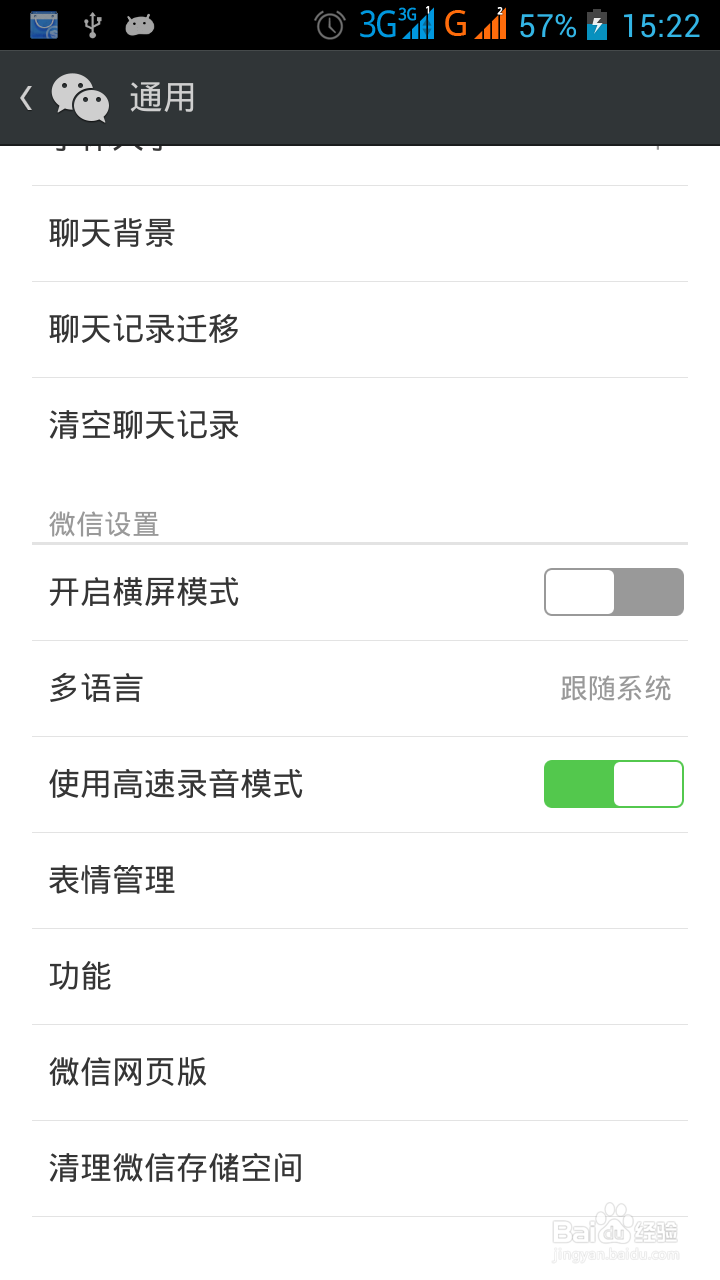This screenshot has height=1280, width=720.
Task: Tap the back arrow in the title bar
Action: (x=24, y=97)
